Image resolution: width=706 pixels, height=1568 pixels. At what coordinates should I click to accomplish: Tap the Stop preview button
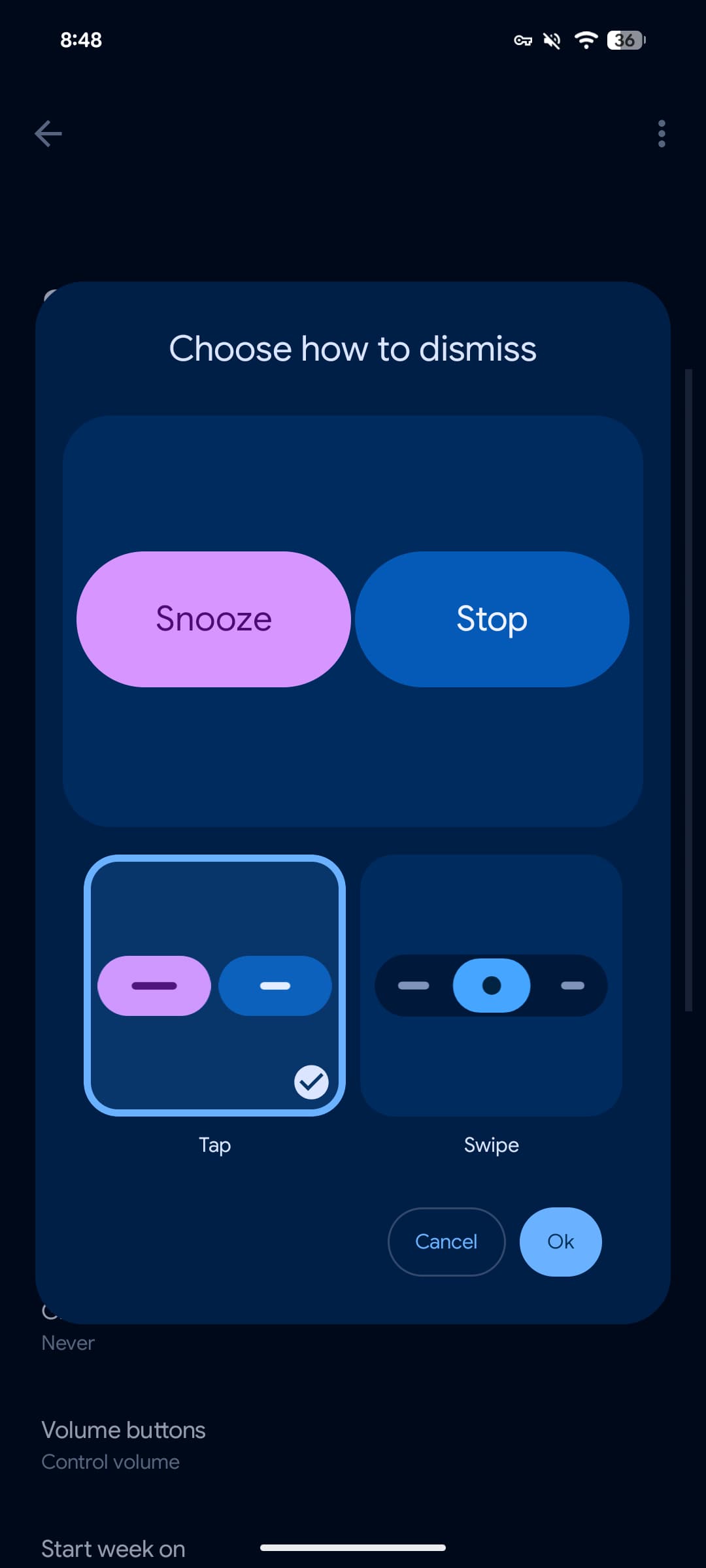click(492, 619)
